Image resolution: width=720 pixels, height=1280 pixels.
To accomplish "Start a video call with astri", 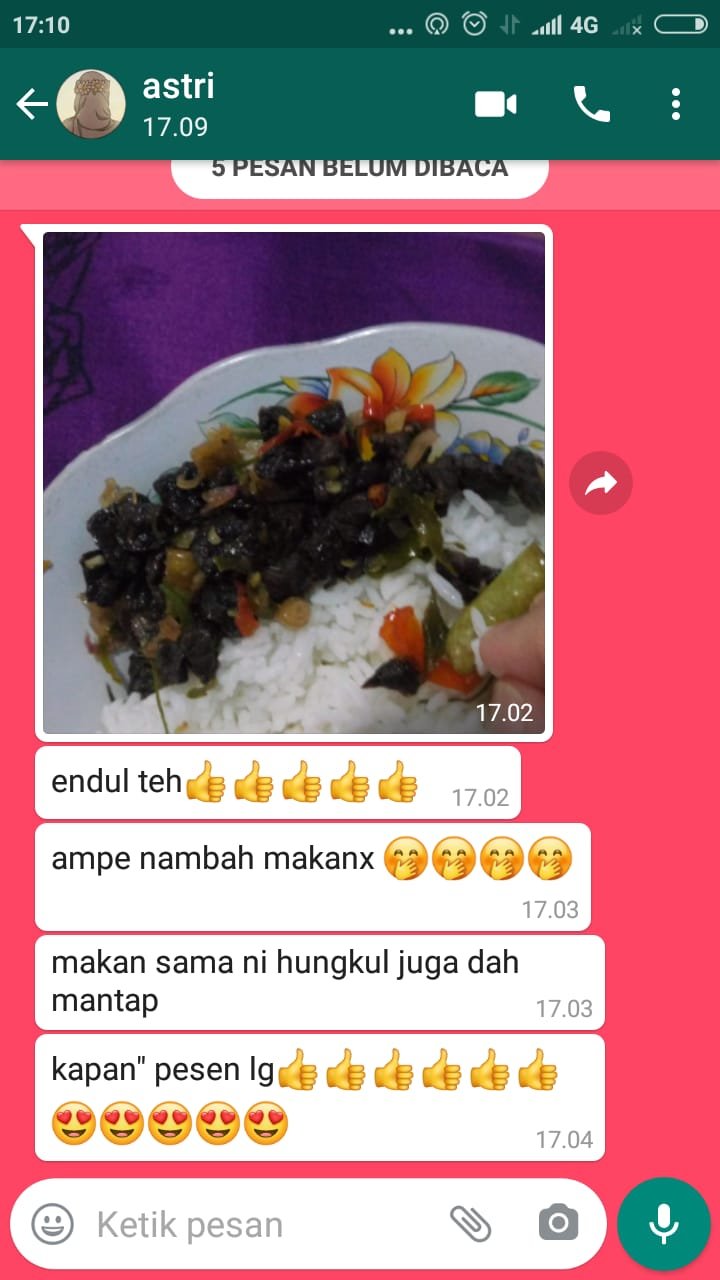I will (496, 104).
